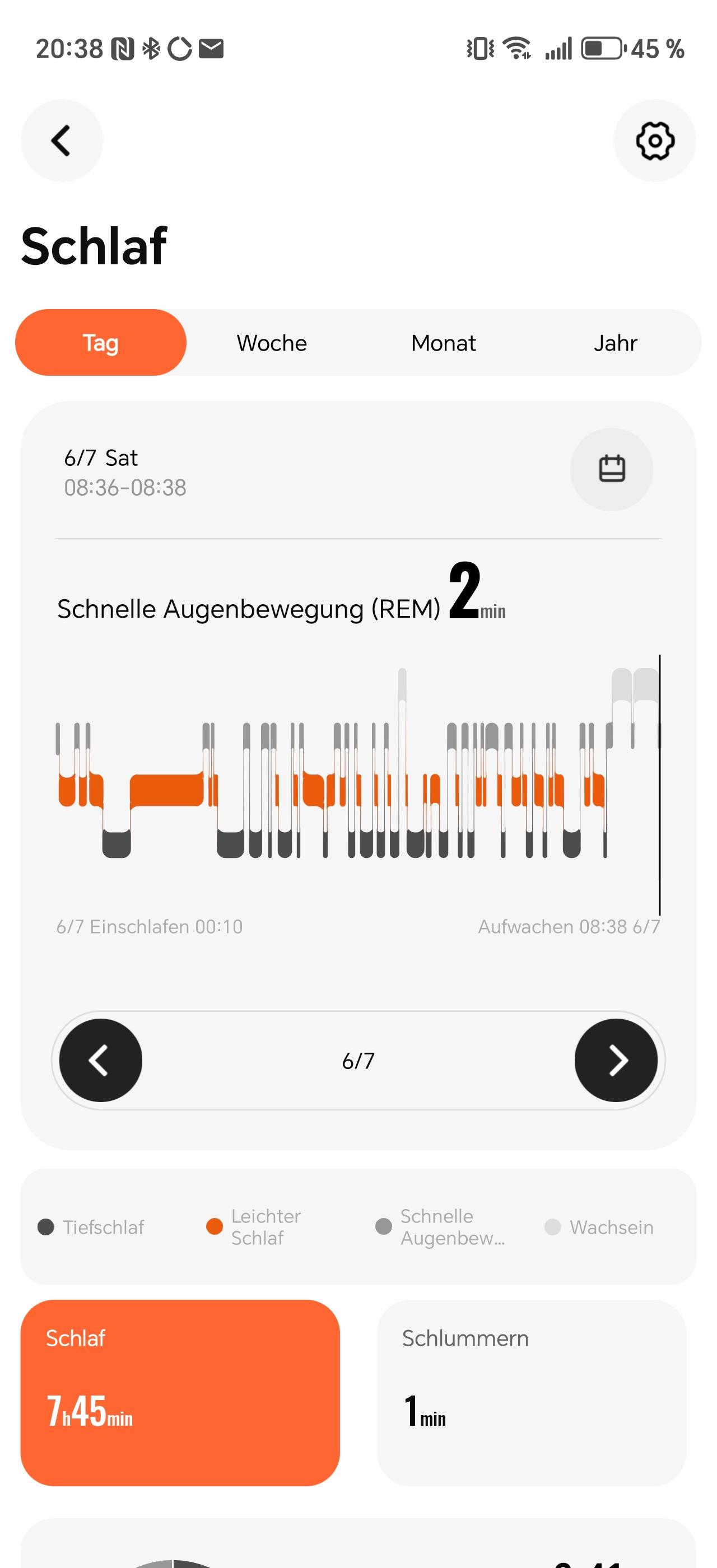Switch to the Jahr tab
Image resolution: width=717 pixels, height=1568 pixels.
616,343
